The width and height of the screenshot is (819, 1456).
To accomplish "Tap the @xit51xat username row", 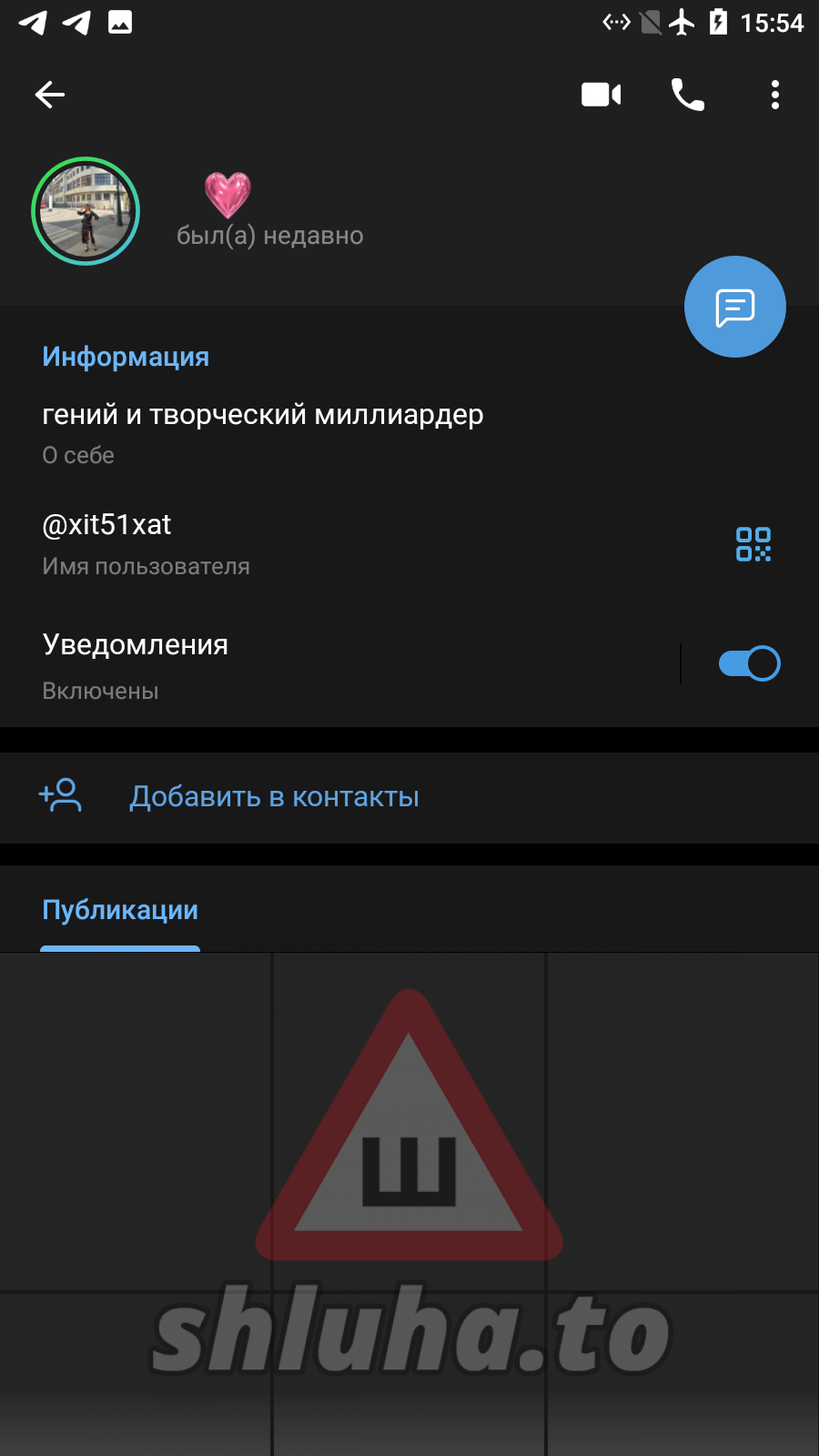I will (x=273, y=543).
